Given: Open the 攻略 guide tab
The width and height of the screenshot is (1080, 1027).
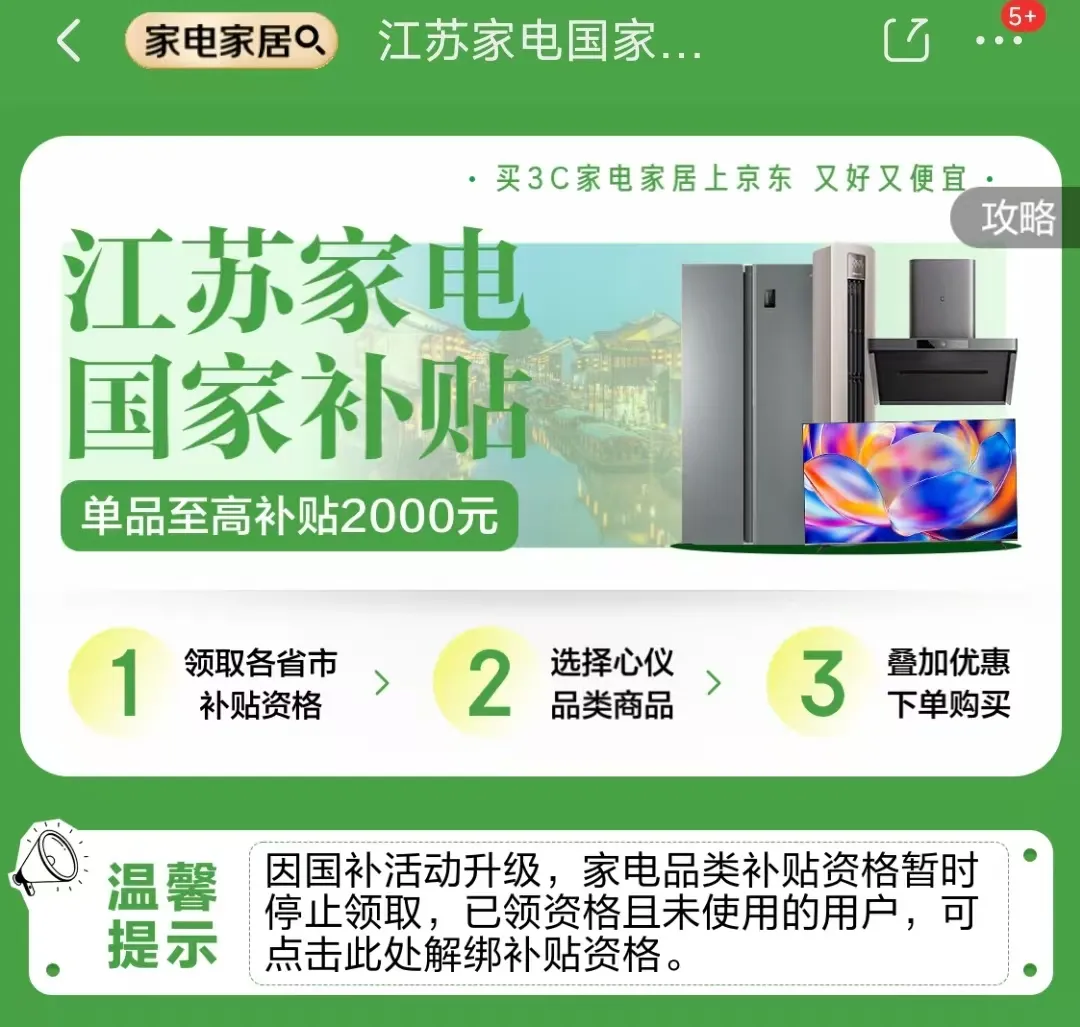Looking at the screenshot, I should 1016,217.
